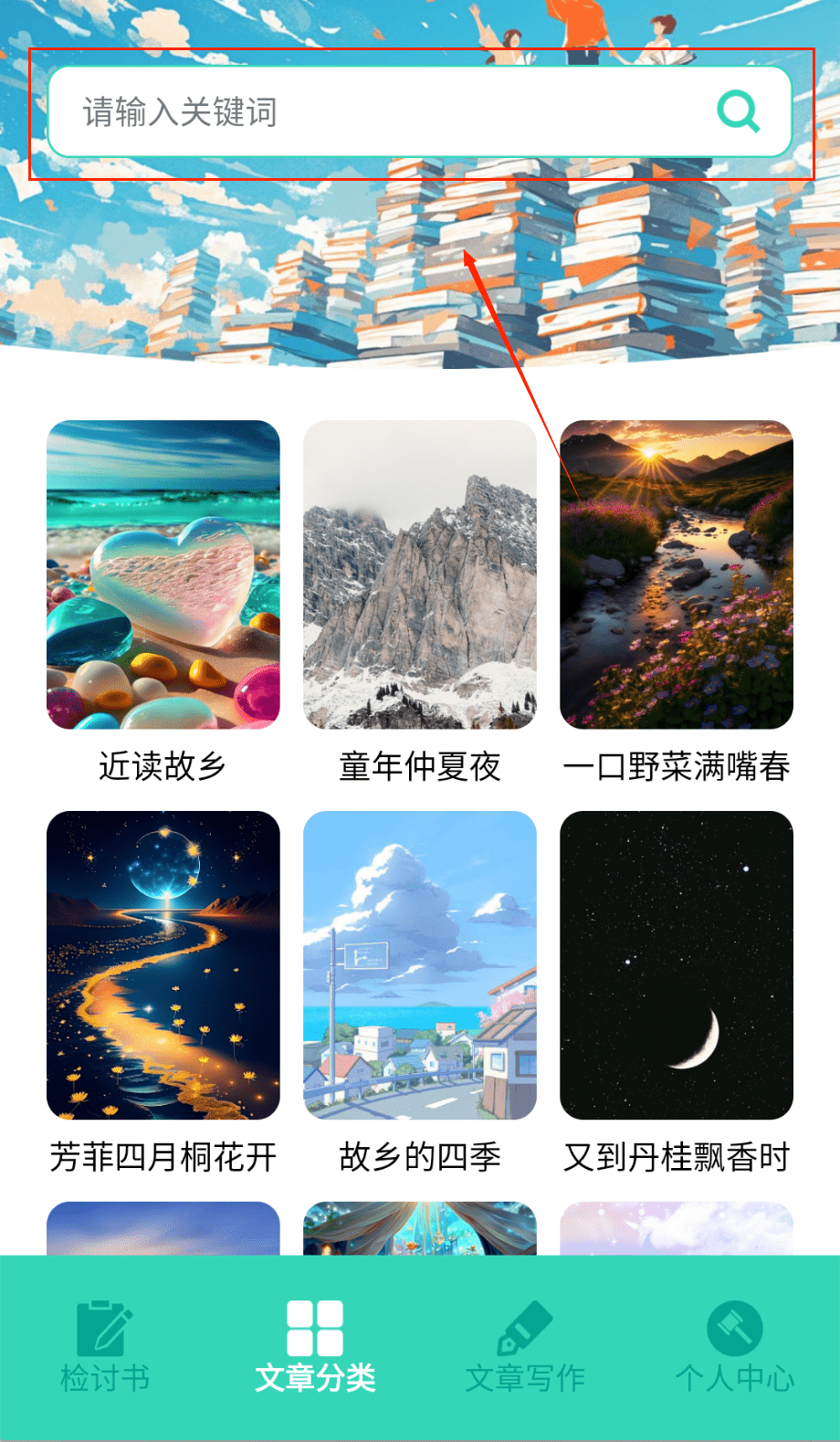The image size is (840, 1442).
Task: Select the 文章分类 tab
Action: 315,1347
